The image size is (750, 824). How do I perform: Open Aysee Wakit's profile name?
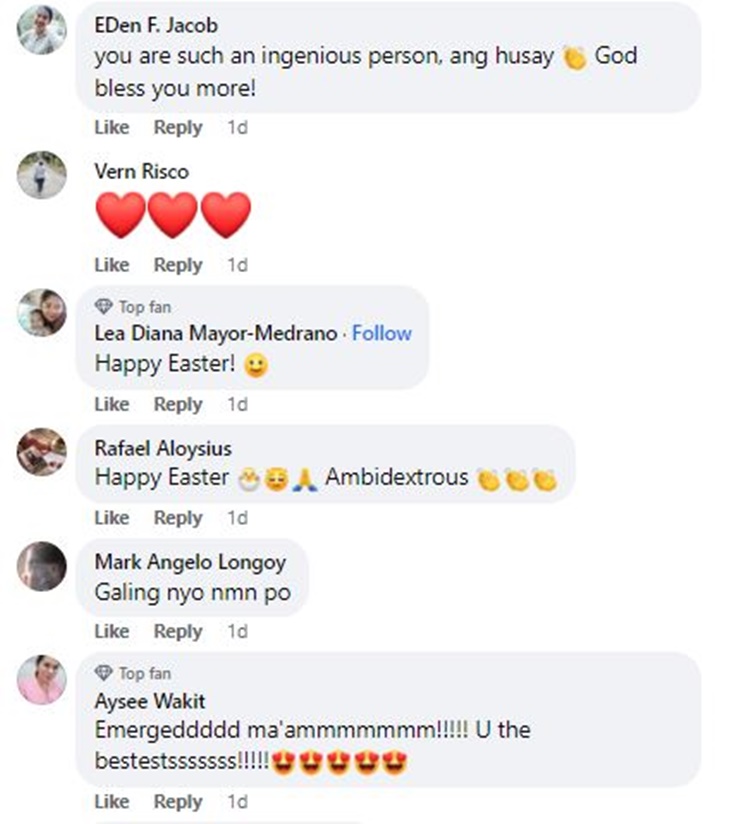point(150,700)
